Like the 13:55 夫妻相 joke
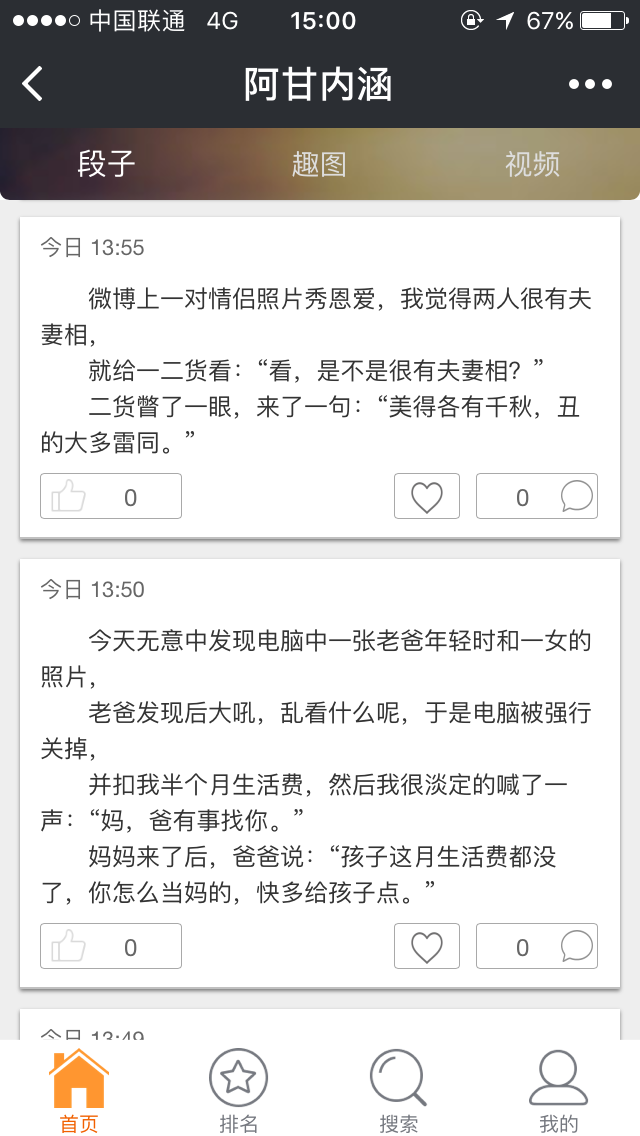640x1136 pixels. click(x=111, y=496)
